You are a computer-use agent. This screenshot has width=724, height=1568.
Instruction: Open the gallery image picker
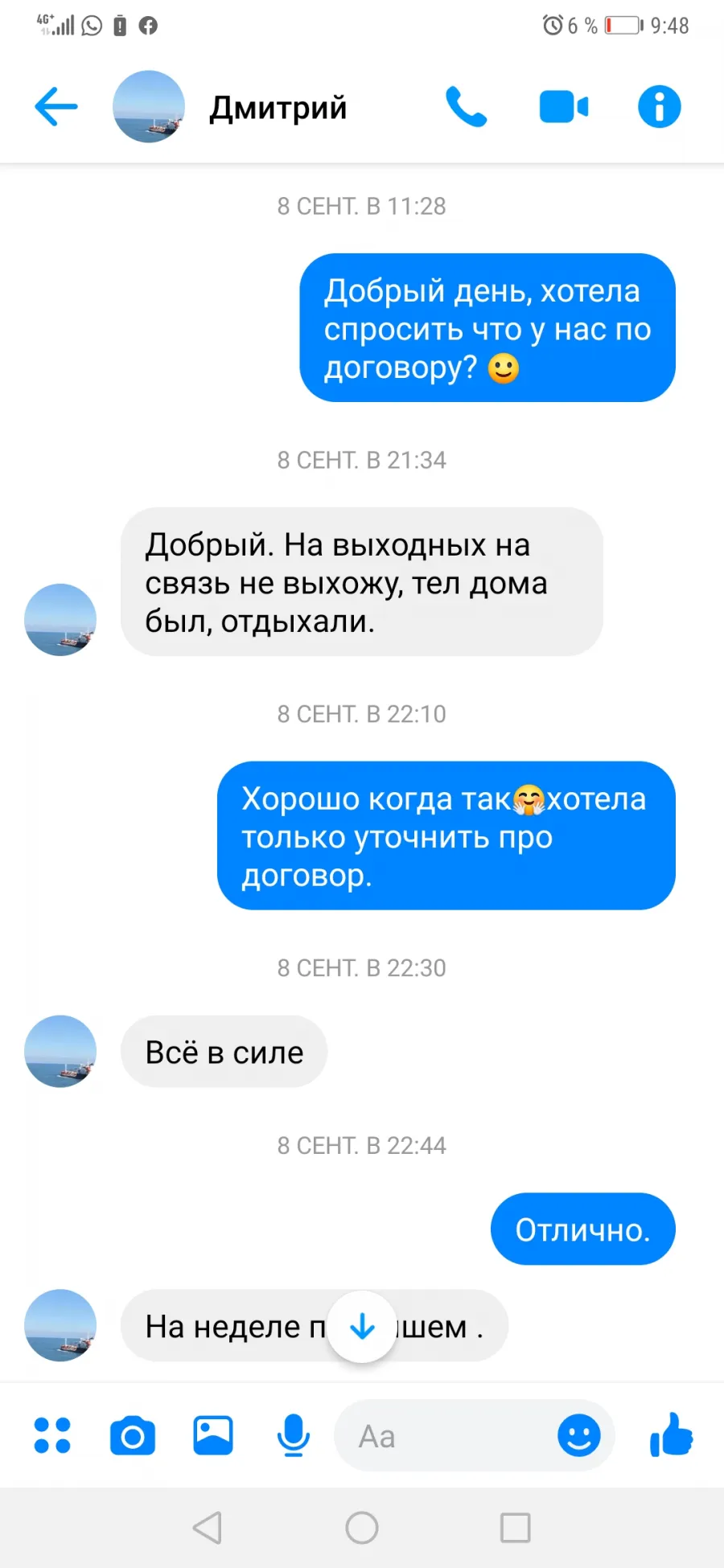pos(213,1436)
